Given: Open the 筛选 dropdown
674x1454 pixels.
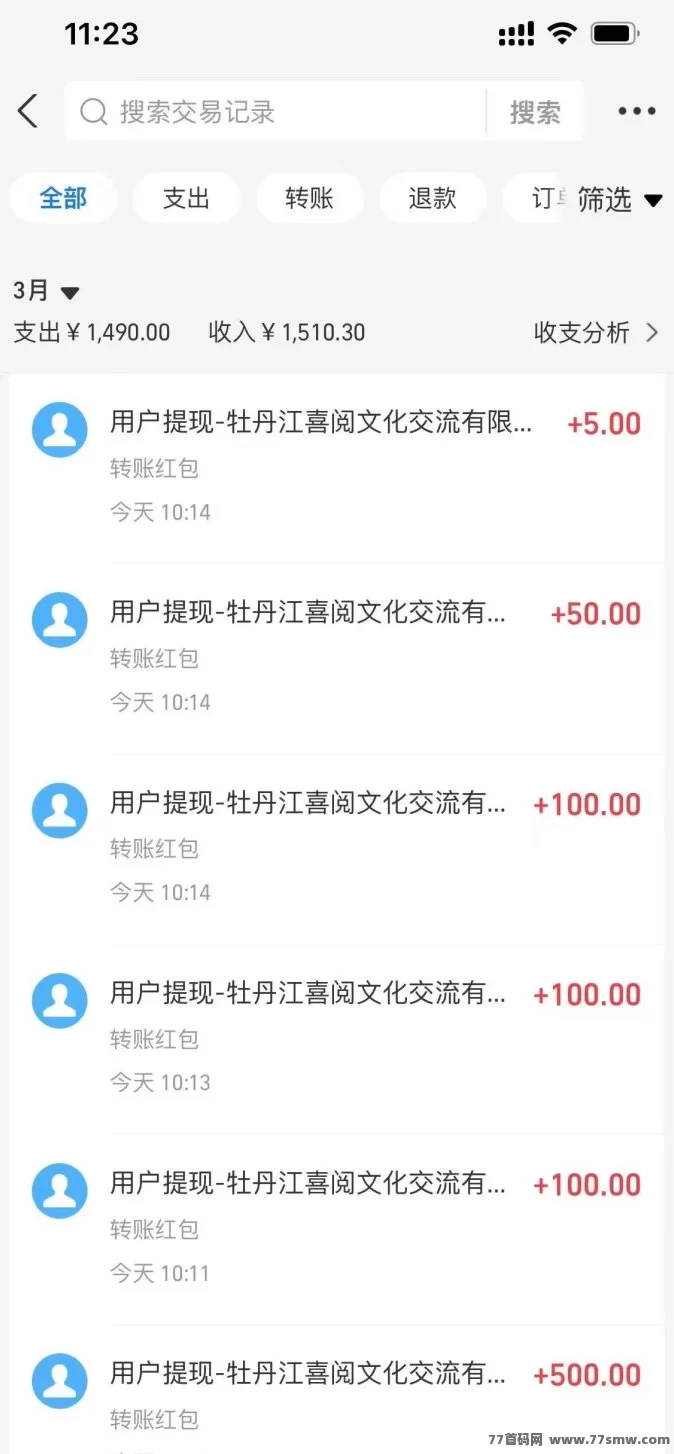Looking at the screenshot, I should tap(619, 200).
